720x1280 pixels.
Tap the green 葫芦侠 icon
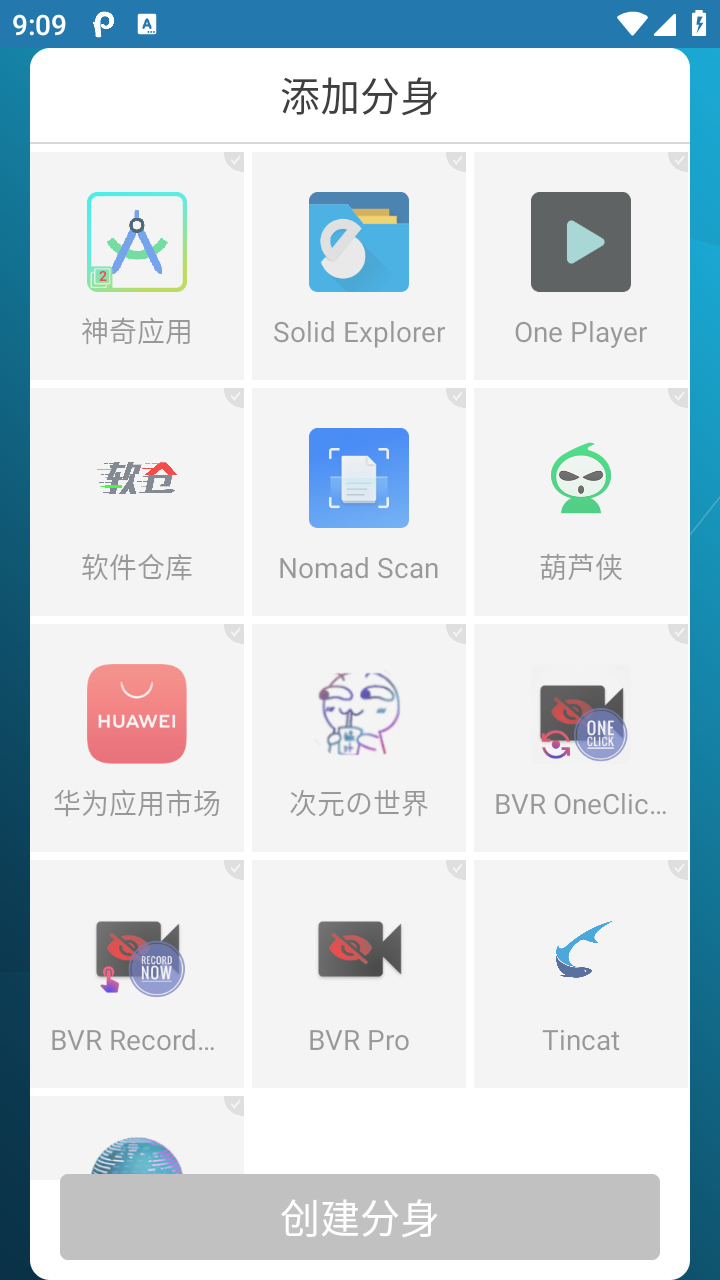(x=580, y=478)
